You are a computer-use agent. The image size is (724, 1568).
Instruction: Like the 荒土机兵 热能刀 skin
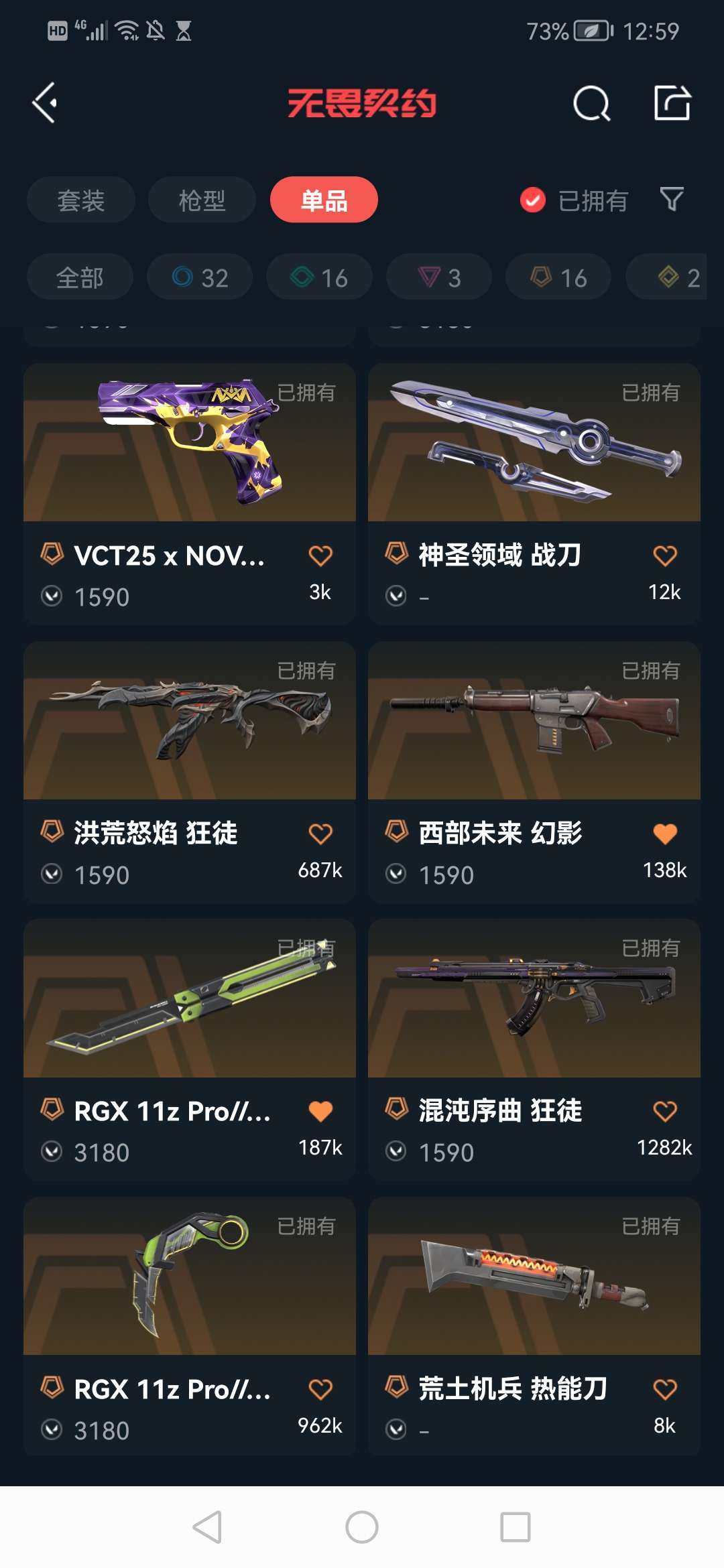click(665, 1389)
